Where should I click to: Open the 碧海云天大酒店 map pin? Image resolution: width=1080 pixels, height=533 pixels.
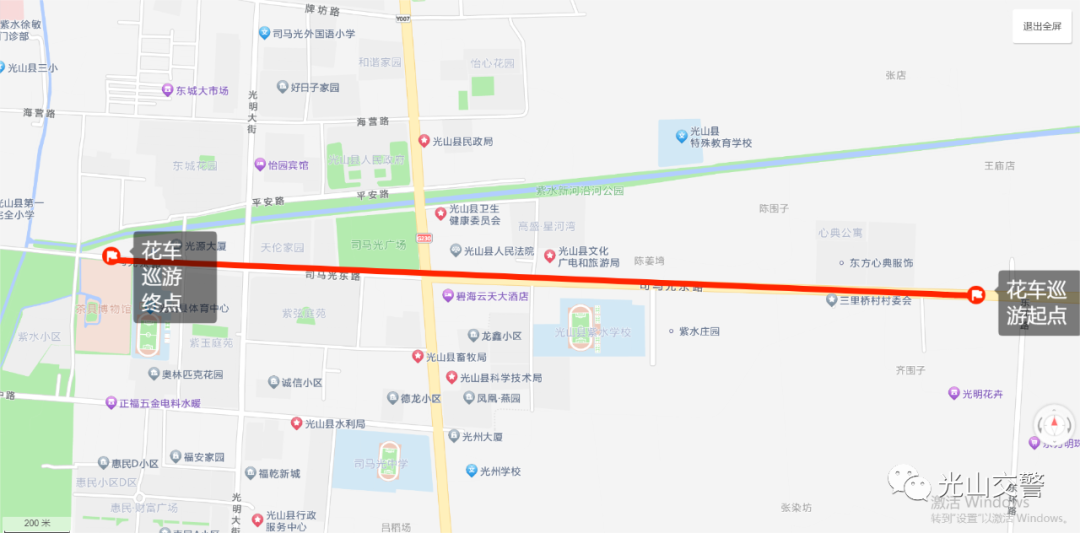(448, 296)
